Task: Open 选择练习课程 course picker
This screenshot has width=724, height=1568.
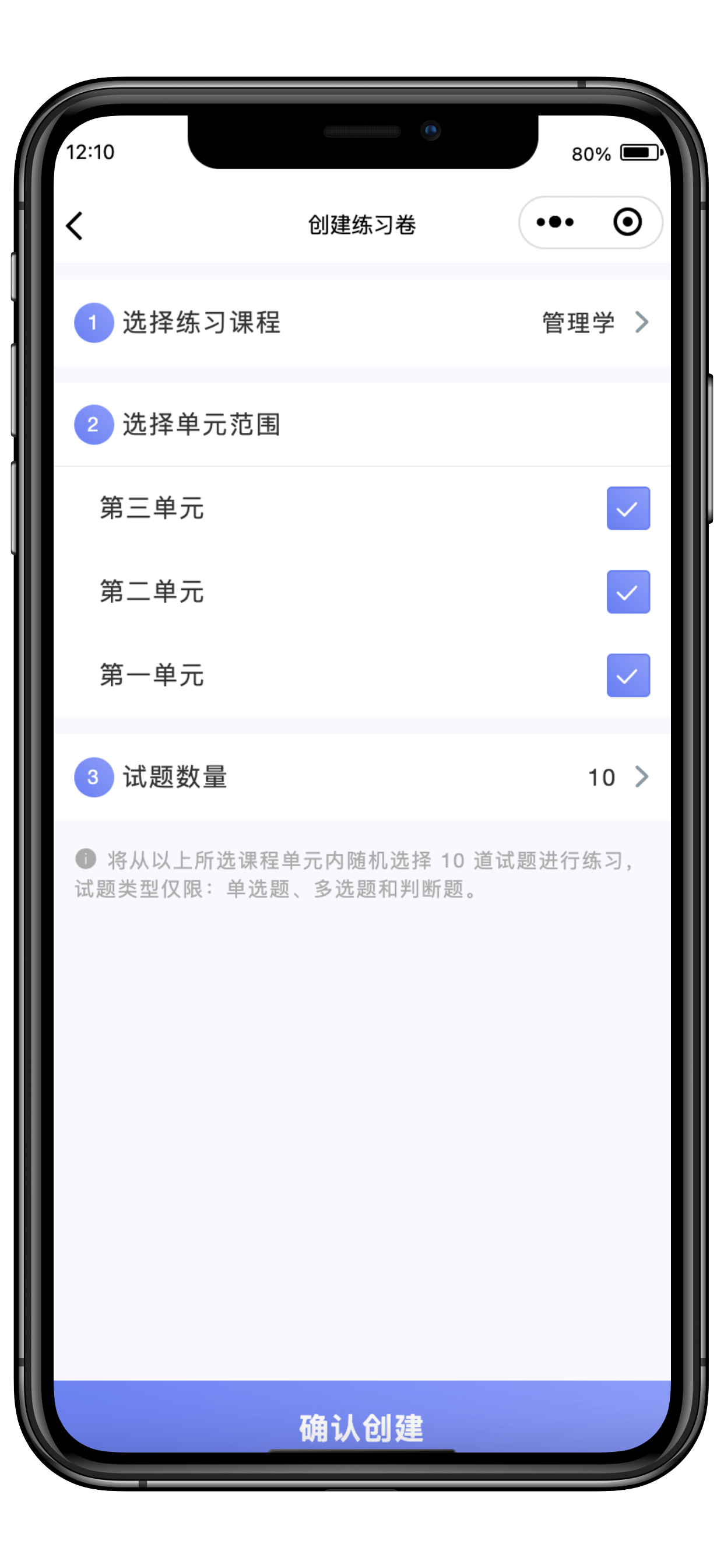Action: pos(361,323)
